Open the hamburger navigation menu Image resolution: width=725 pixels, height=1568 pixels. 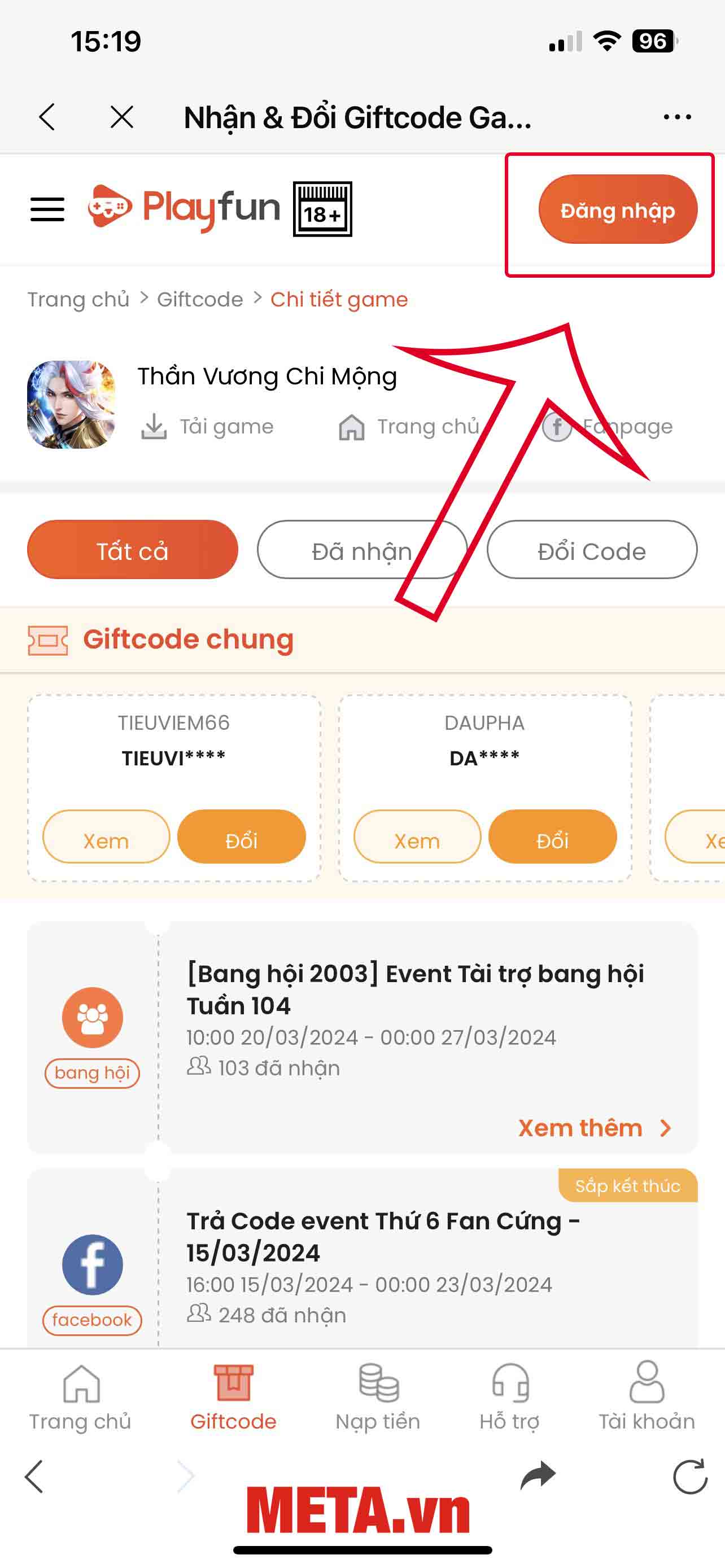[x=46, y=208]
